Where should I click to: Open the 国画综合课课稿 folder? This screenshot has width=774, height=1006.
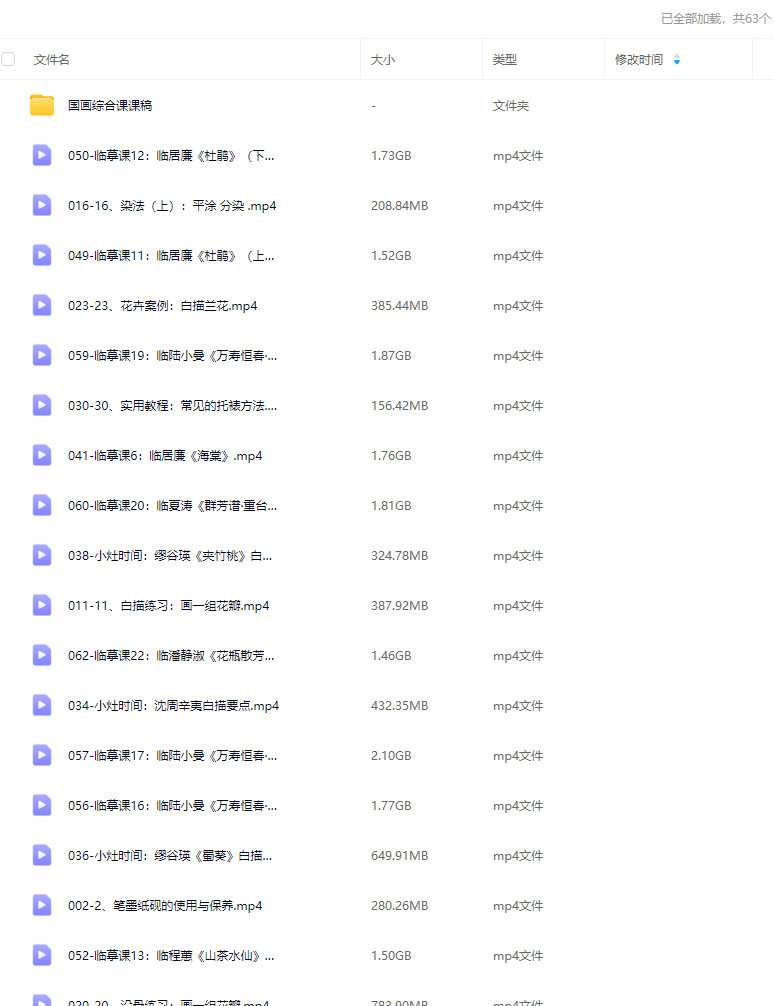(110, 105)
